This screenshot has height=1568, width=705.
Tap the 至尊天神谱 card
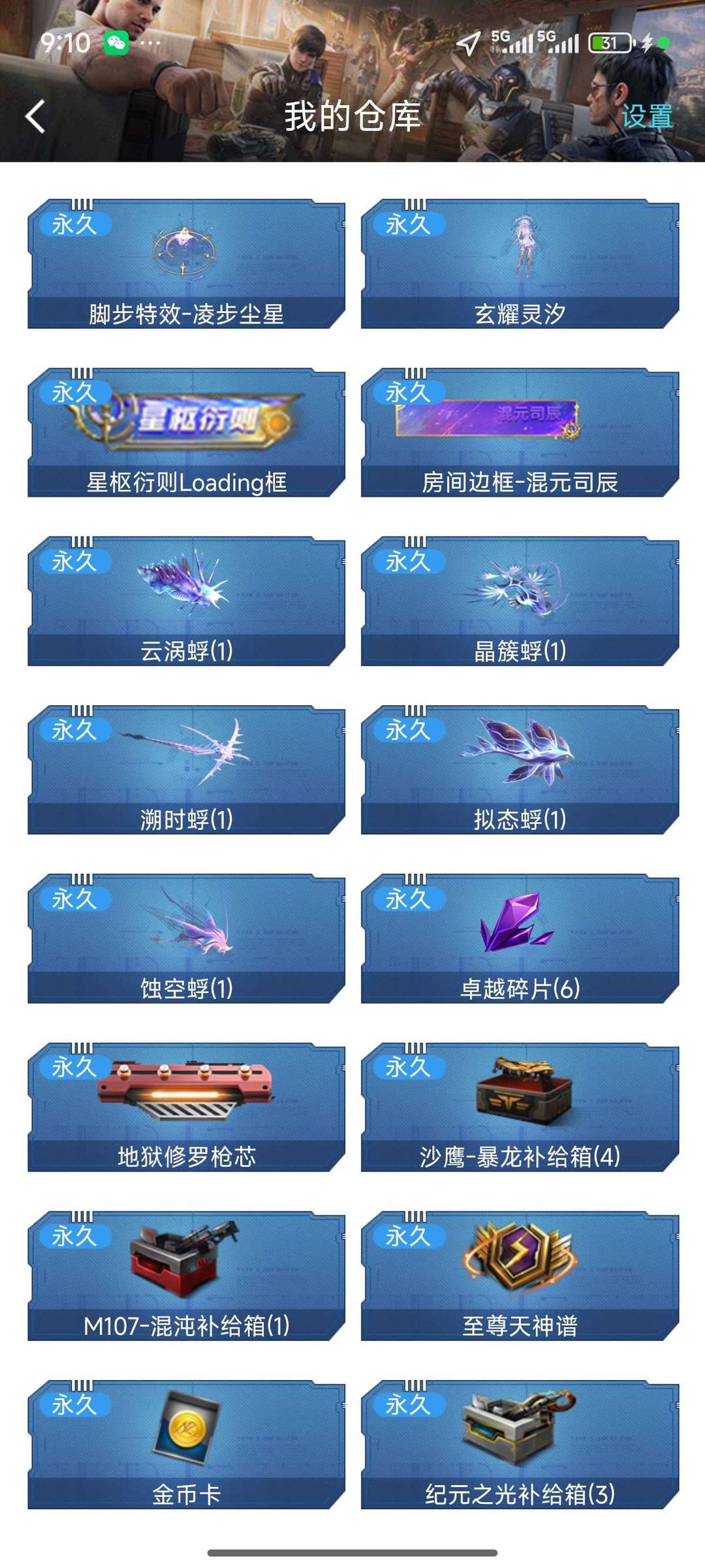[520, 1276]
